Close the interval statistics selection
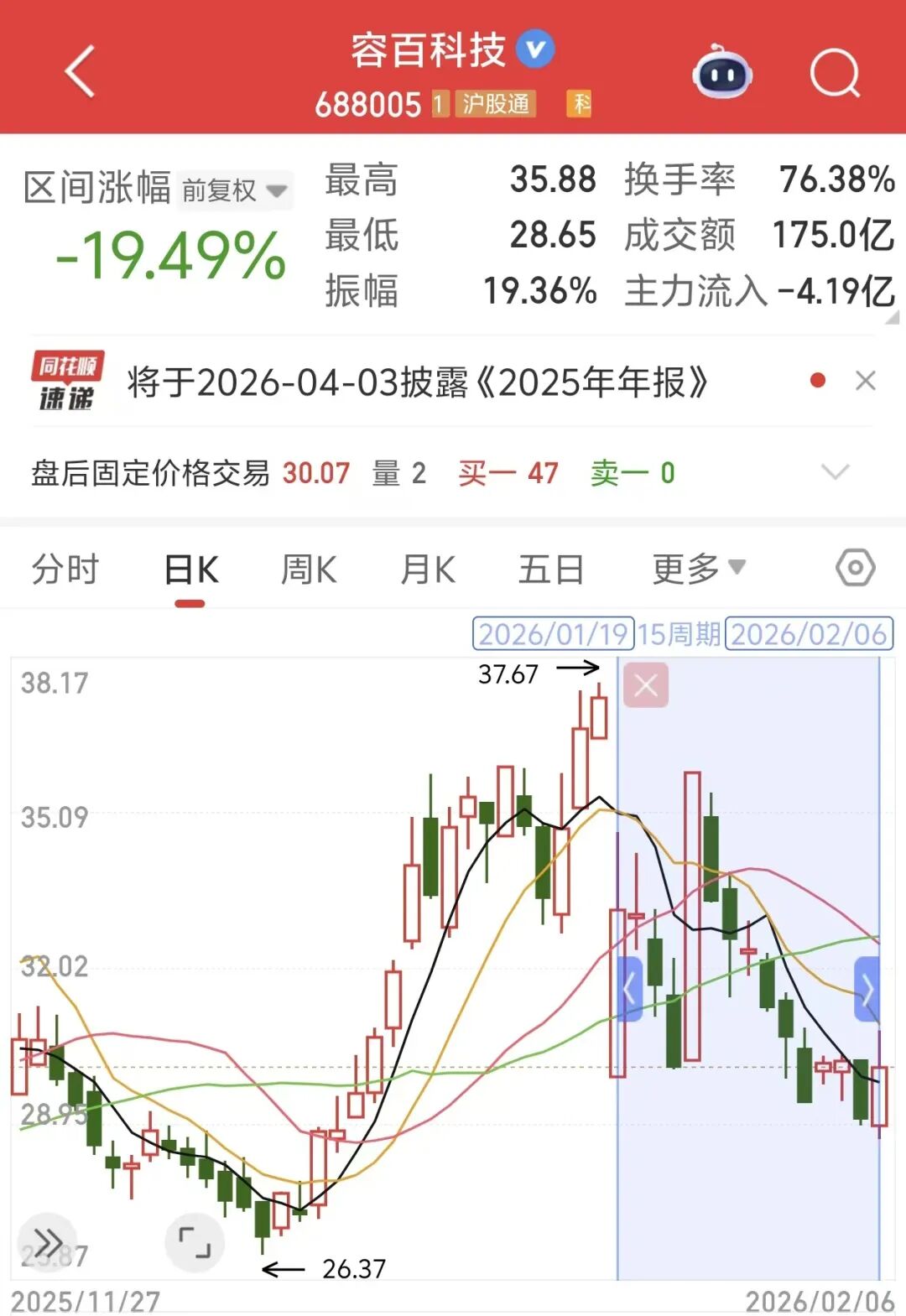The height and width of the screenshot is (1316, 906). [x=645, y=685]
